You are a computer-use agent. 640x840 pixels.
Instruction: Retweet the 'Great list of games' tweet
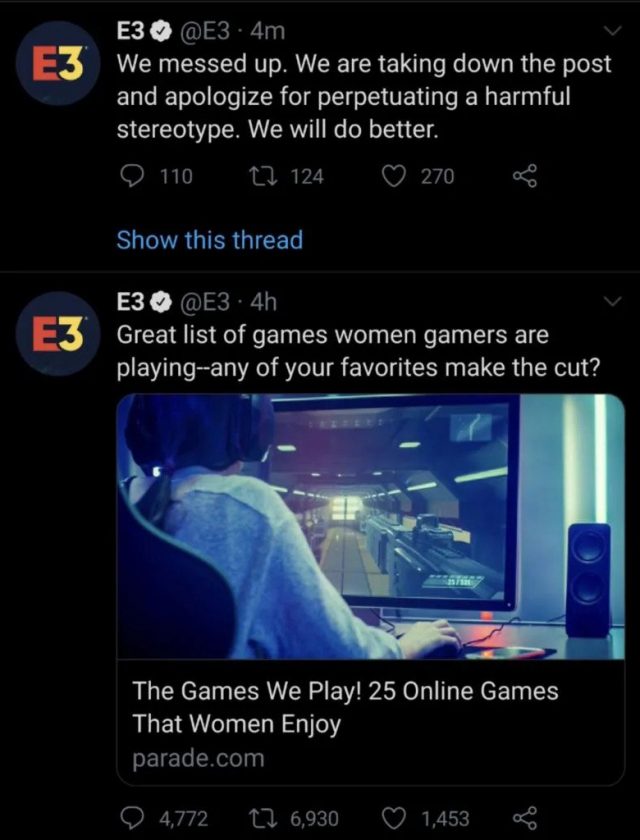257,818
